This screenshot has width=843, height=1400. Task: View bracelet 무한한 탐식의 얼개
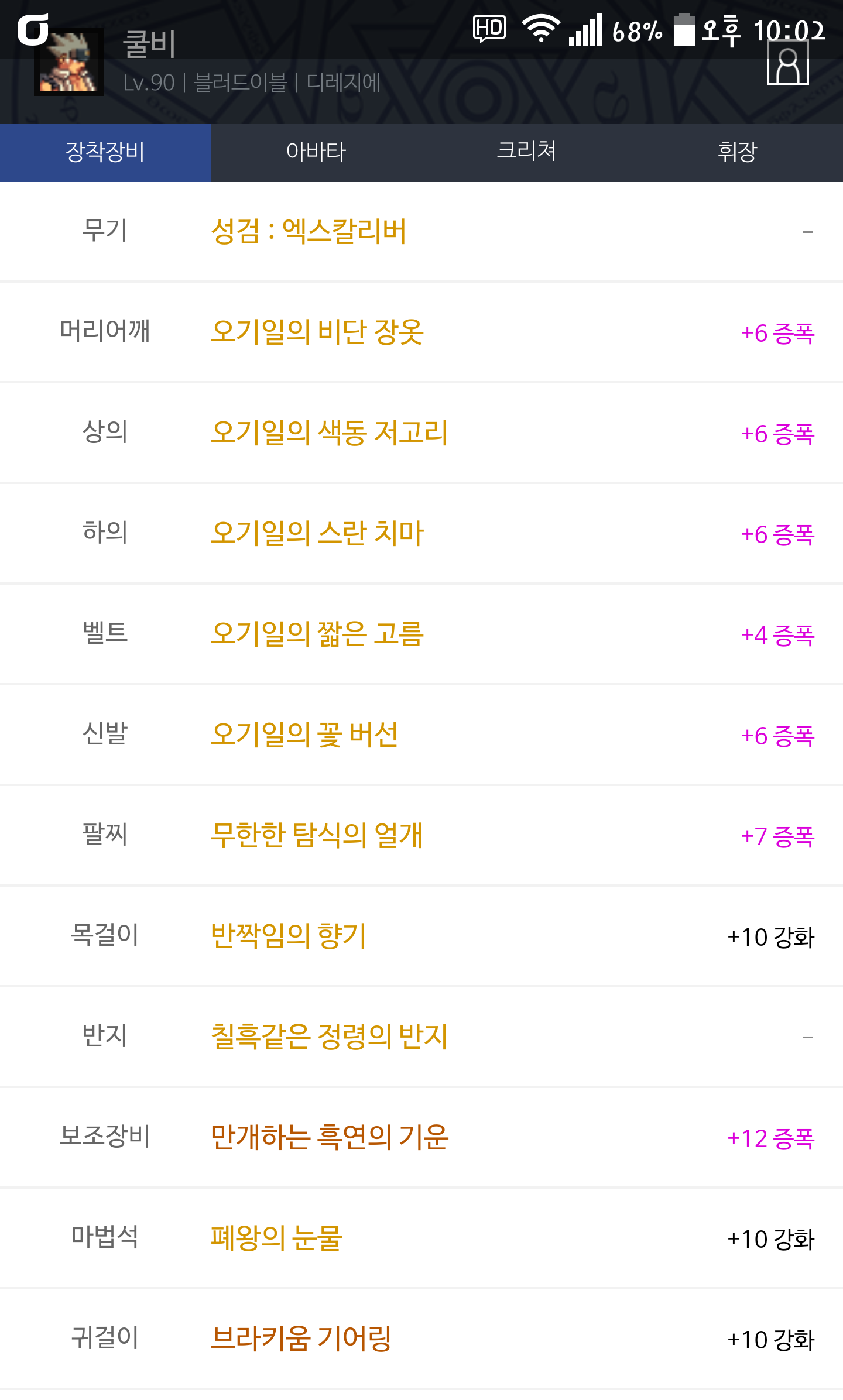coord(317,835)
